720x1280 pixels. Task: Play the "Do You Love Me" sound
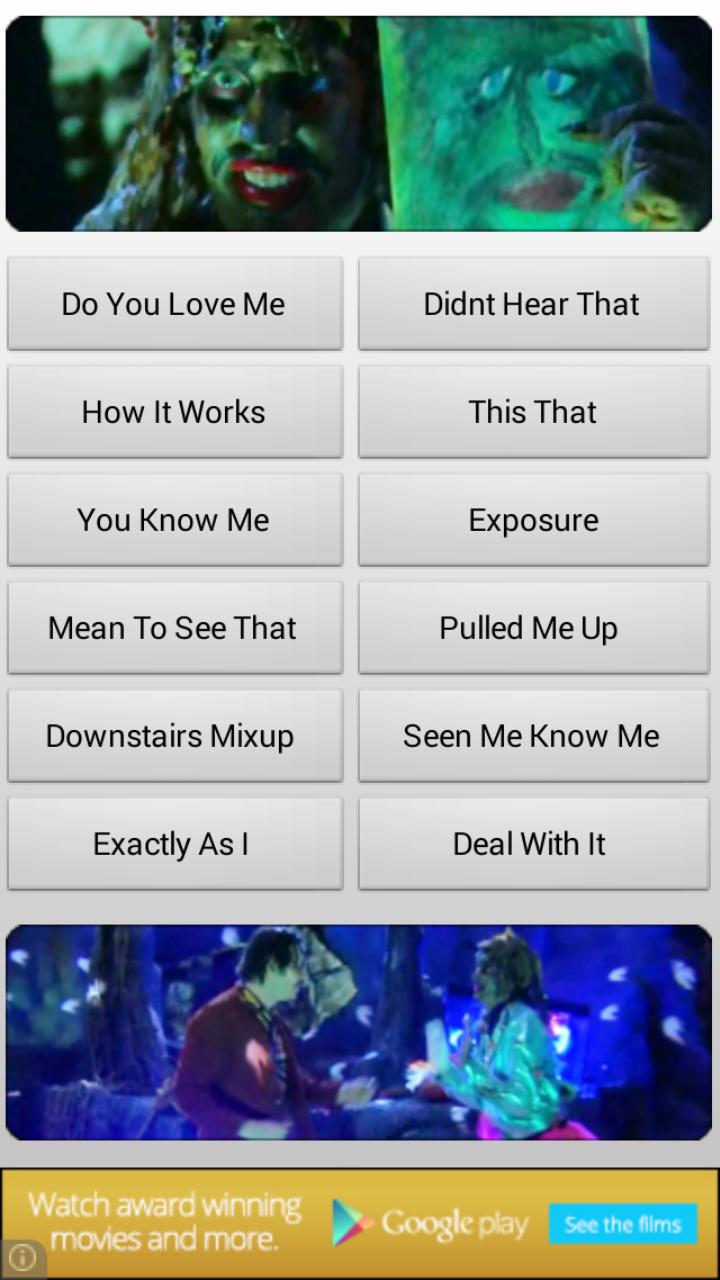[175, 303]
